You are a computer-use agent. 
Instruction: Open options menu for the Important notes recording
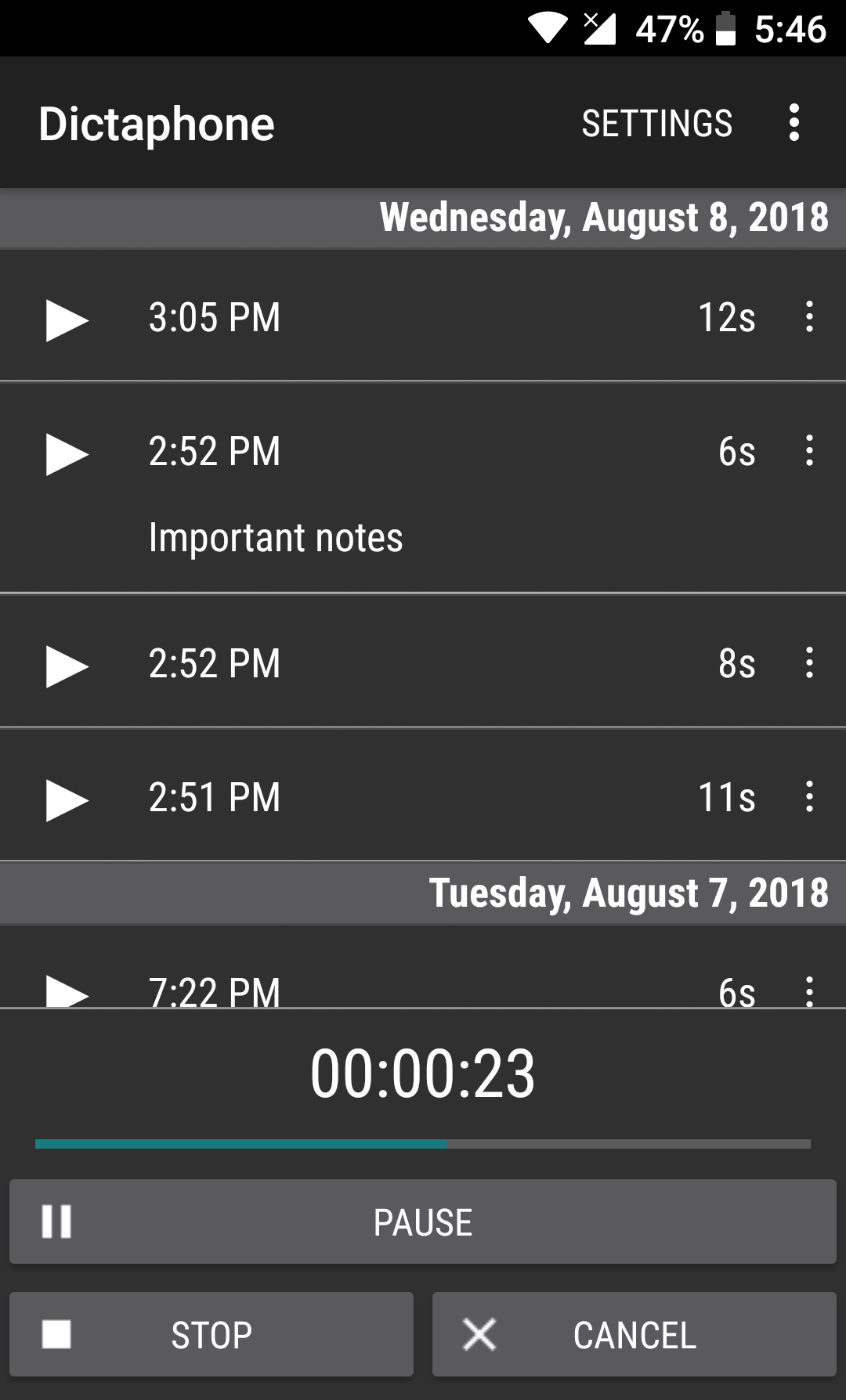(x=809, y=451)
